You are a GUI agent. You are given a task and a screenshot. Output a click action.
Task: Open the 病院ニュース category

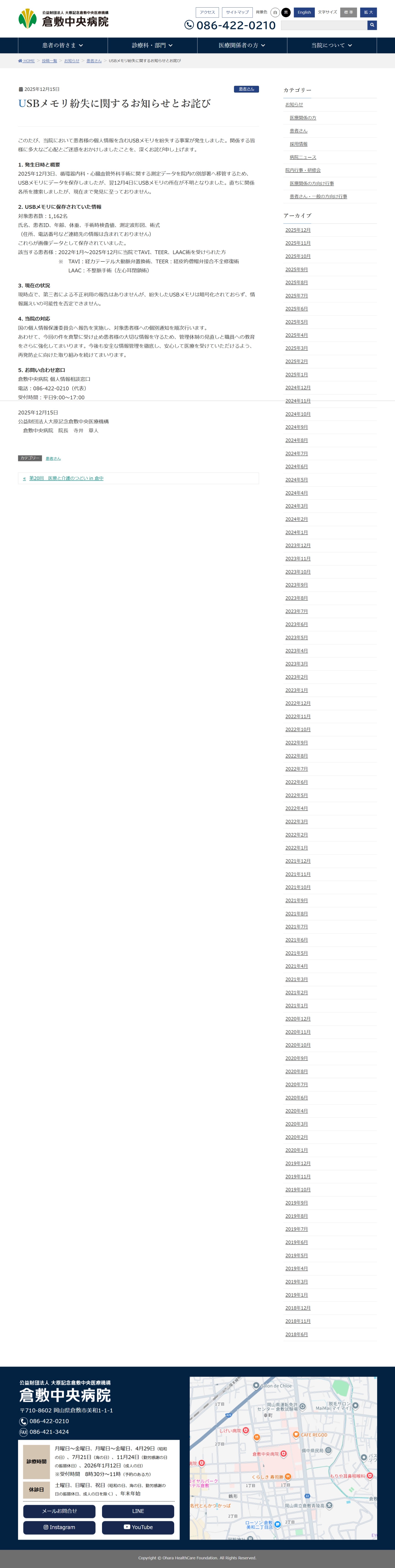(x=302, y=157)
